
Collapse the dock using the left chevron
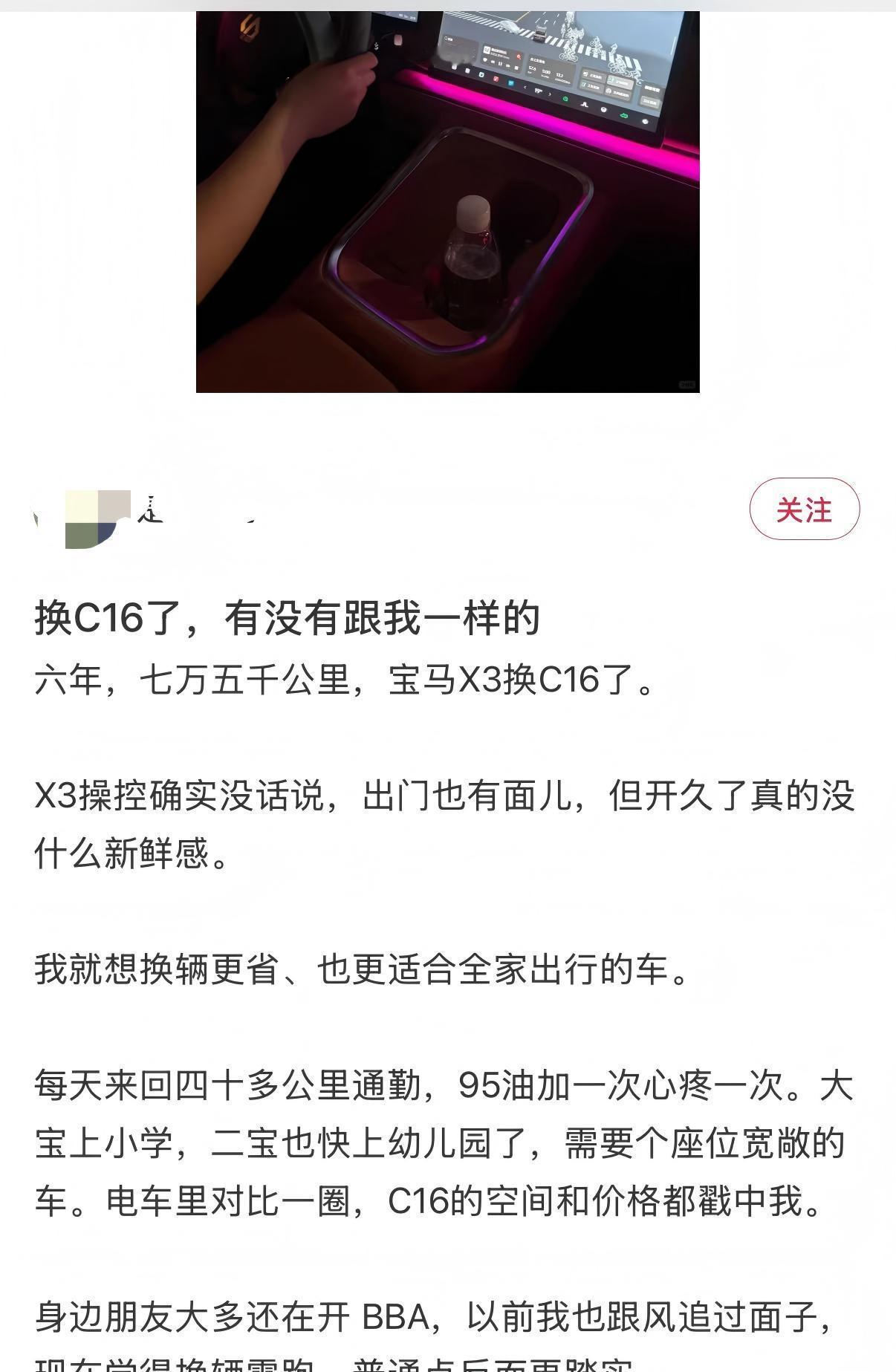click(x=525, y=87)
